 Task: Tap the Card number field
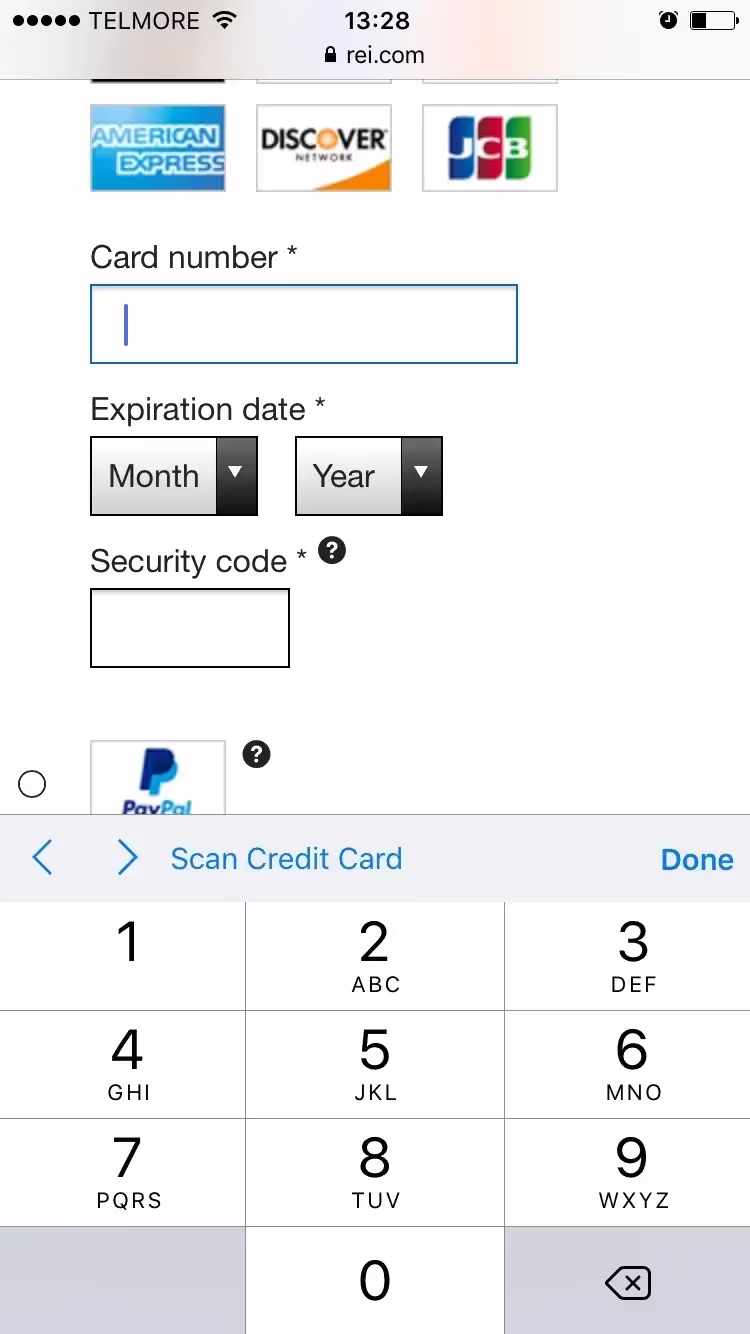[303, 324]
